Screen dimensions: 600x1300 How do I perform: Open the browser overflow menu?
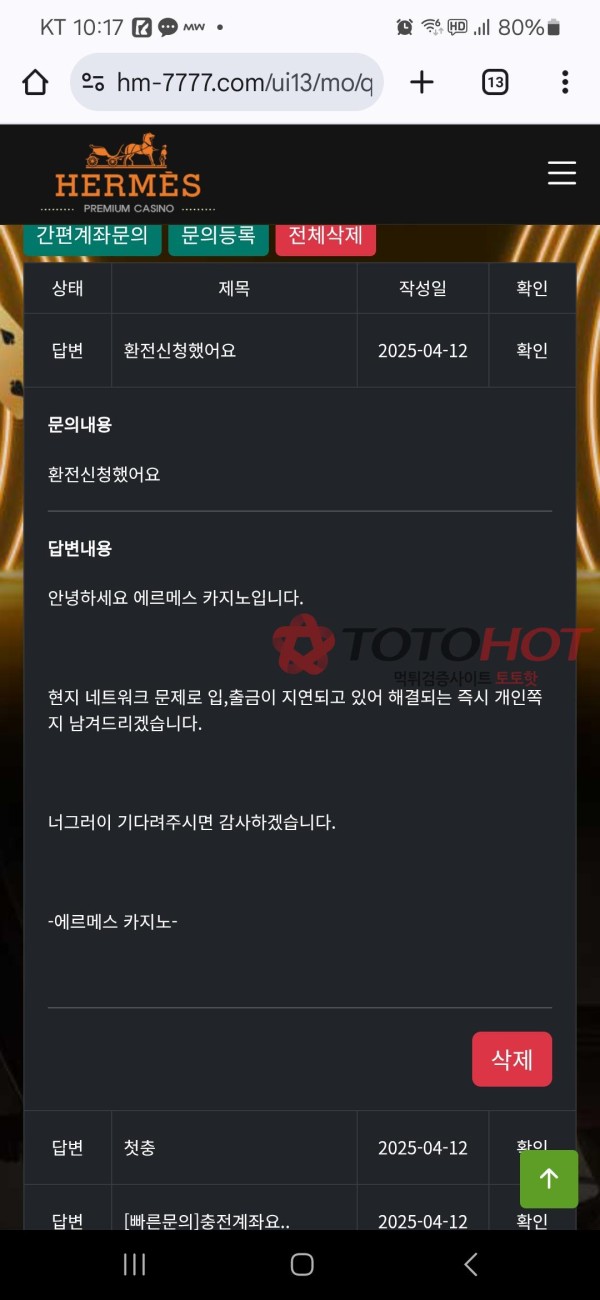565,82
